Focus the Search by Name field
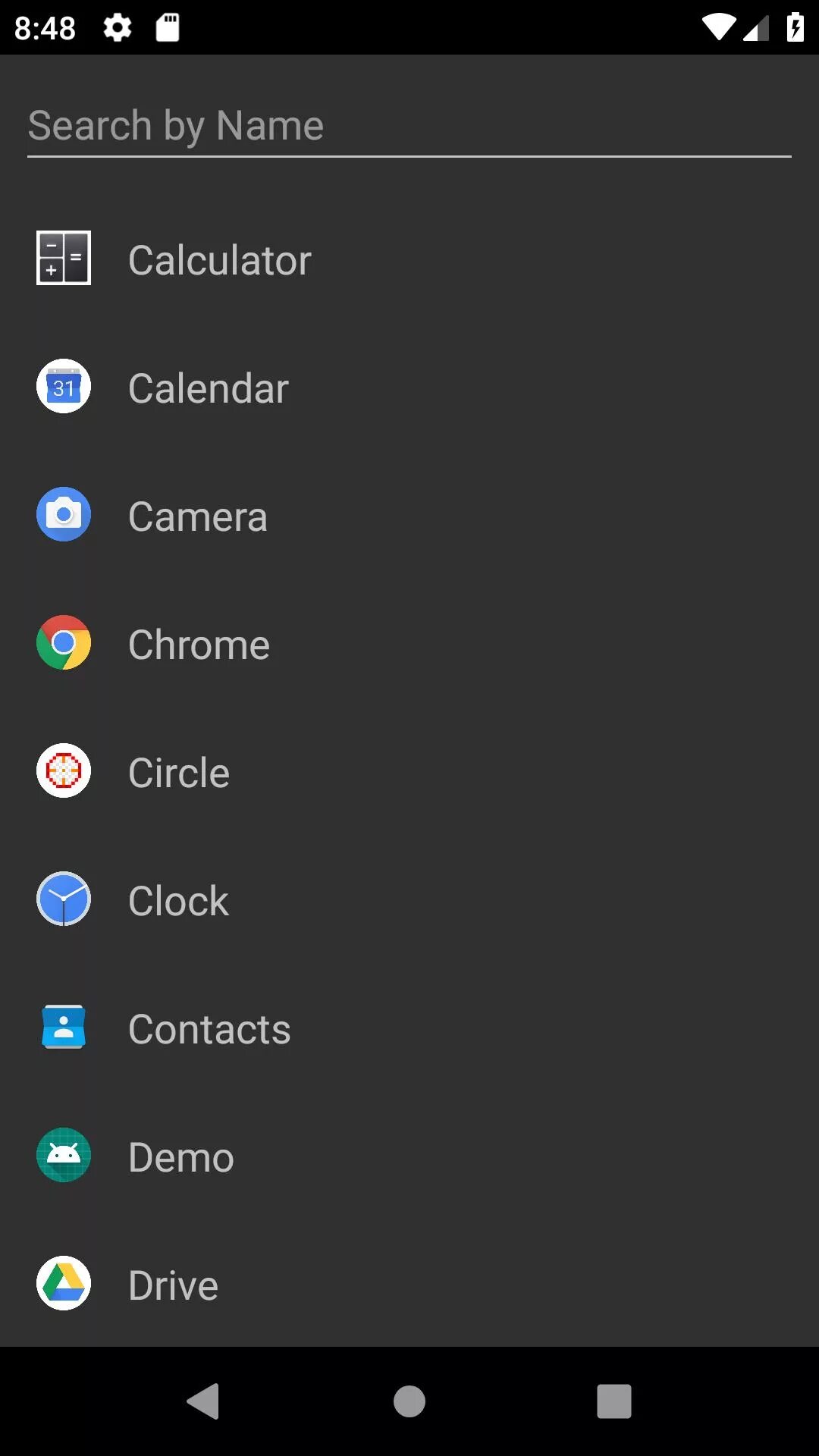This screenshot has height=1456, width=819. pos(408,126)
